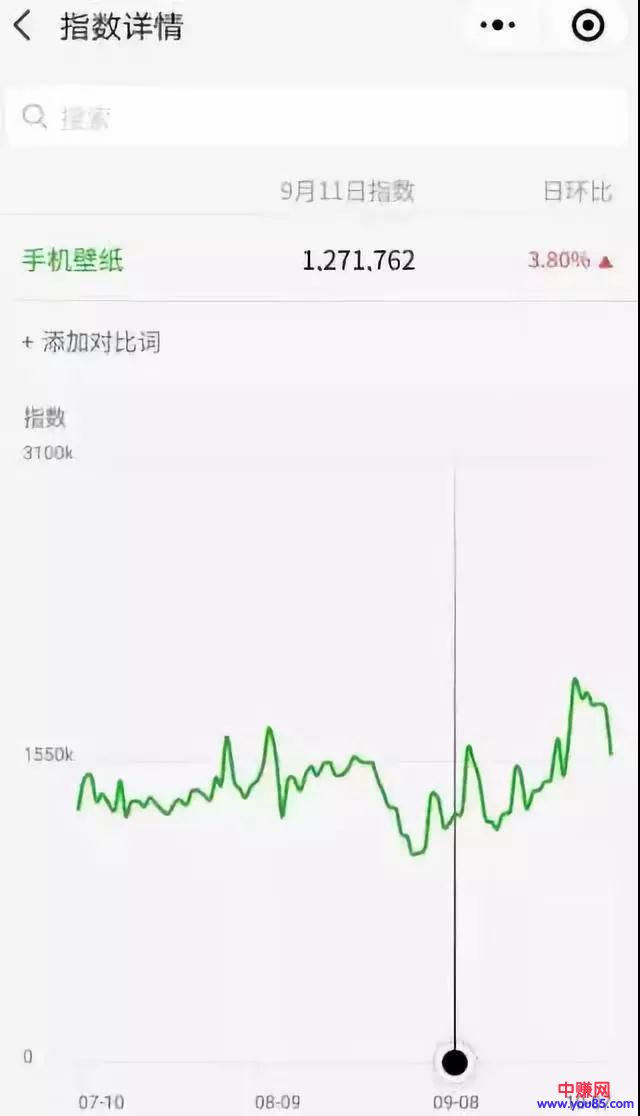The width and height of the screenshot is (640, 1116).
Task: Close the mini program with the circle button
Action: coord(588,27)
